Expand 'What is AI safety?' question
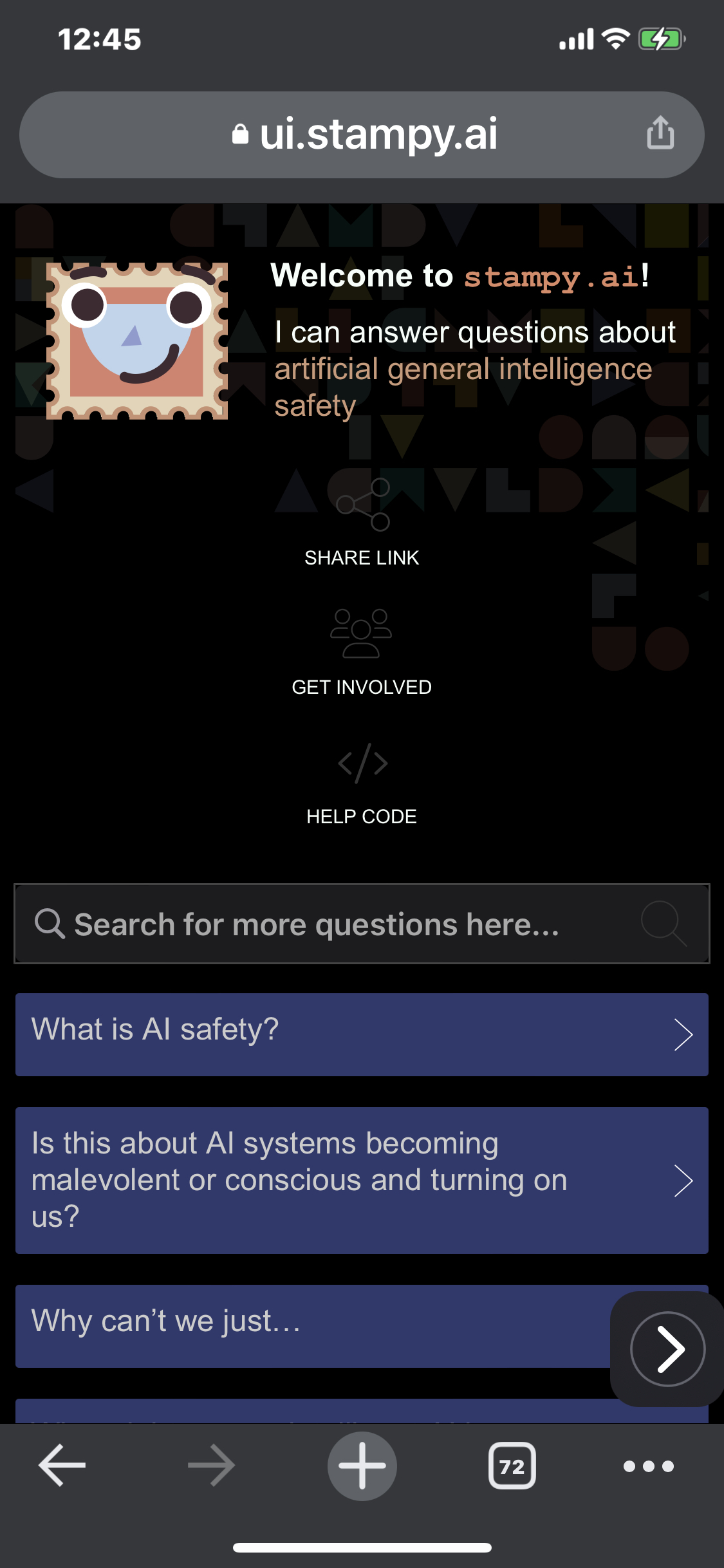Screen dimensions: 724x1568 (362, 1034)
